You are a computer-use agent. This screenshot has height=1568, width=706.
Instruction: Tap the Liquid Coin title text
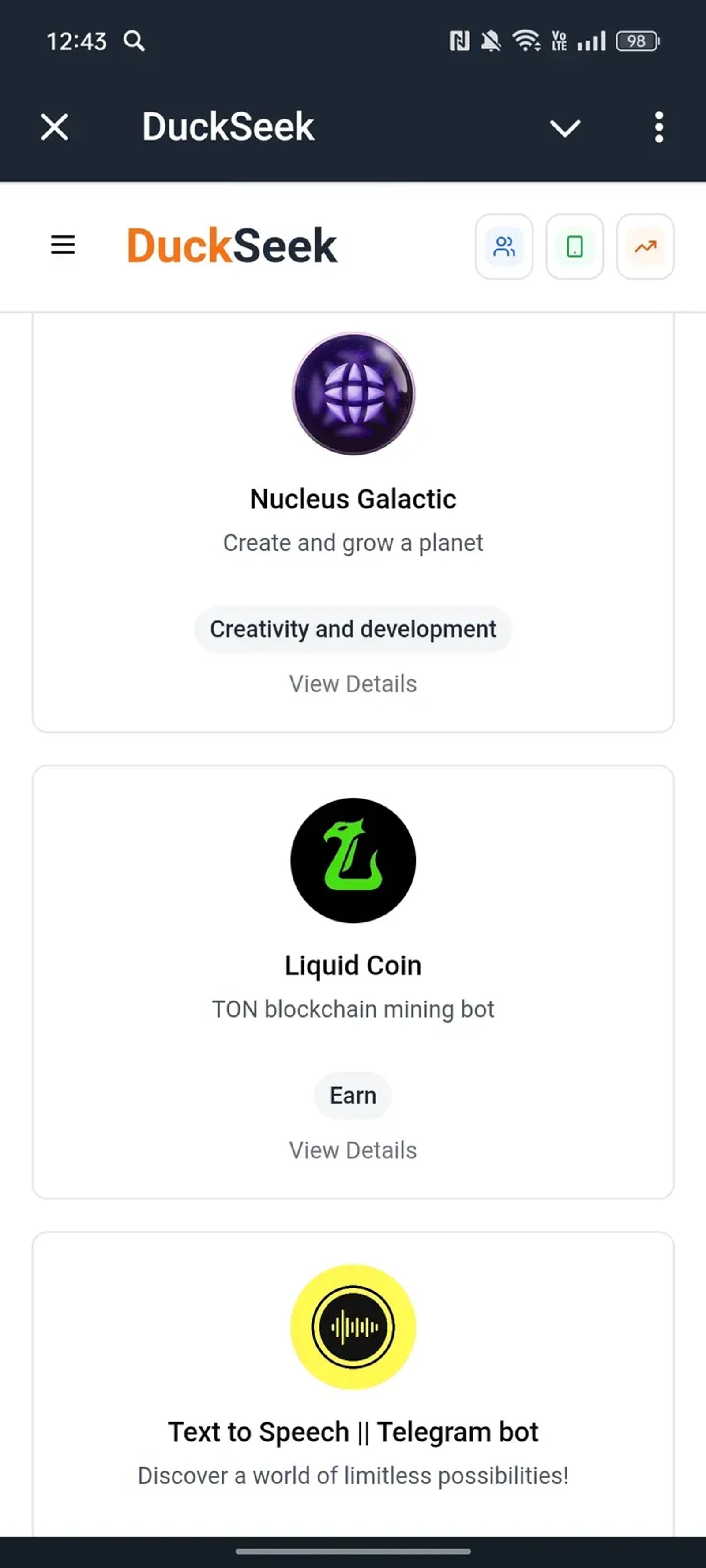(x=353, y=965)
